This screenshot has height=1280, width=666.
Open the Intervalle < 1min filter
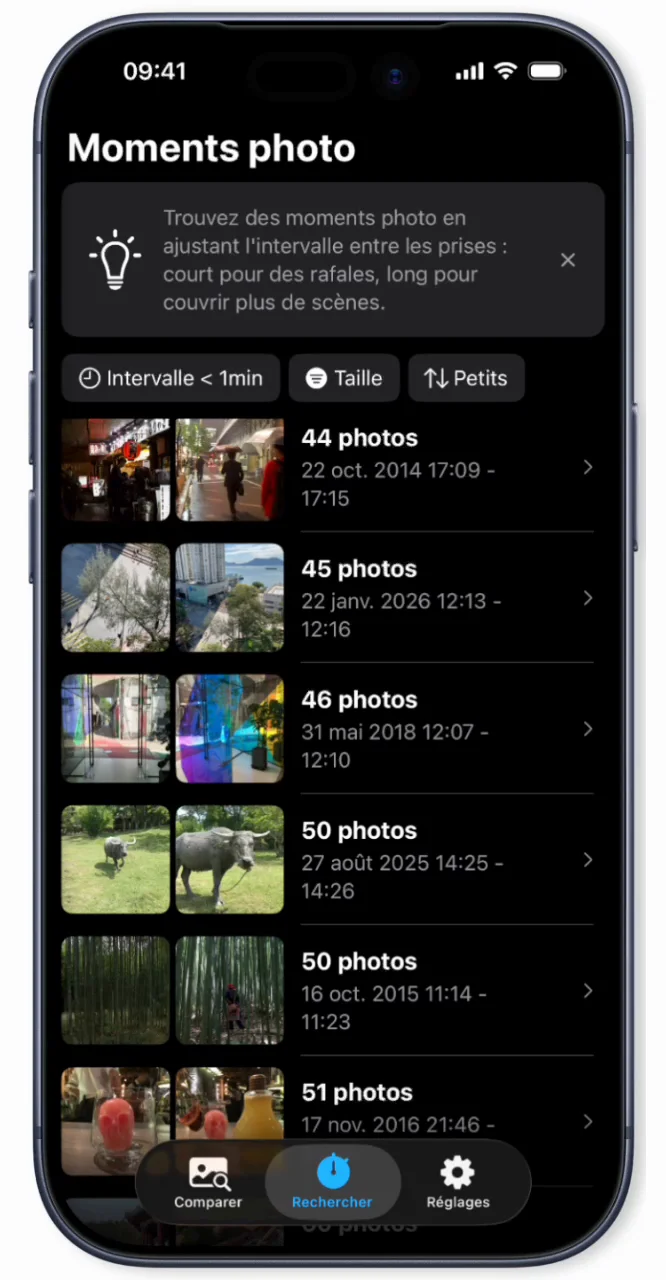[171, 378]
